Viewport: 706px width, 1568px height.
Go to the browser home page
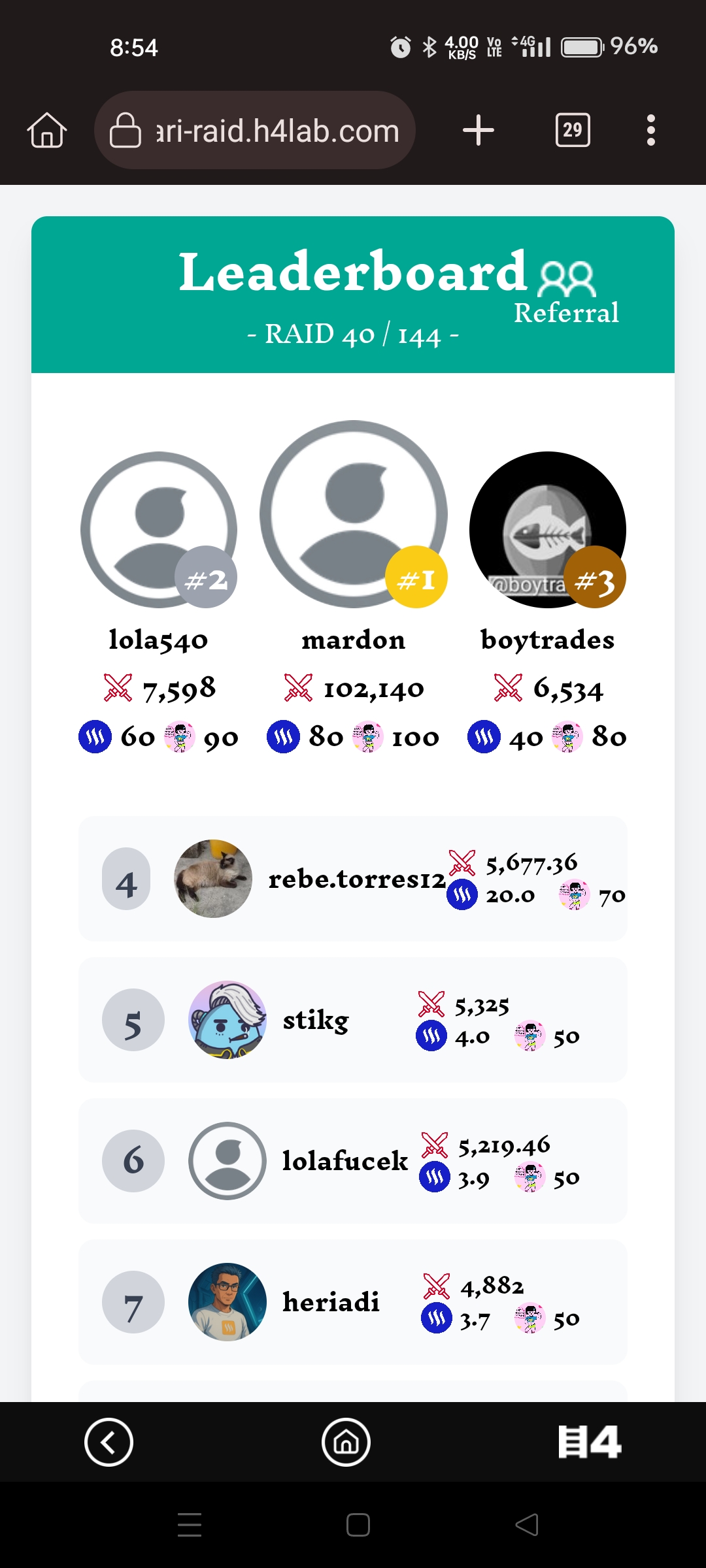47,130
